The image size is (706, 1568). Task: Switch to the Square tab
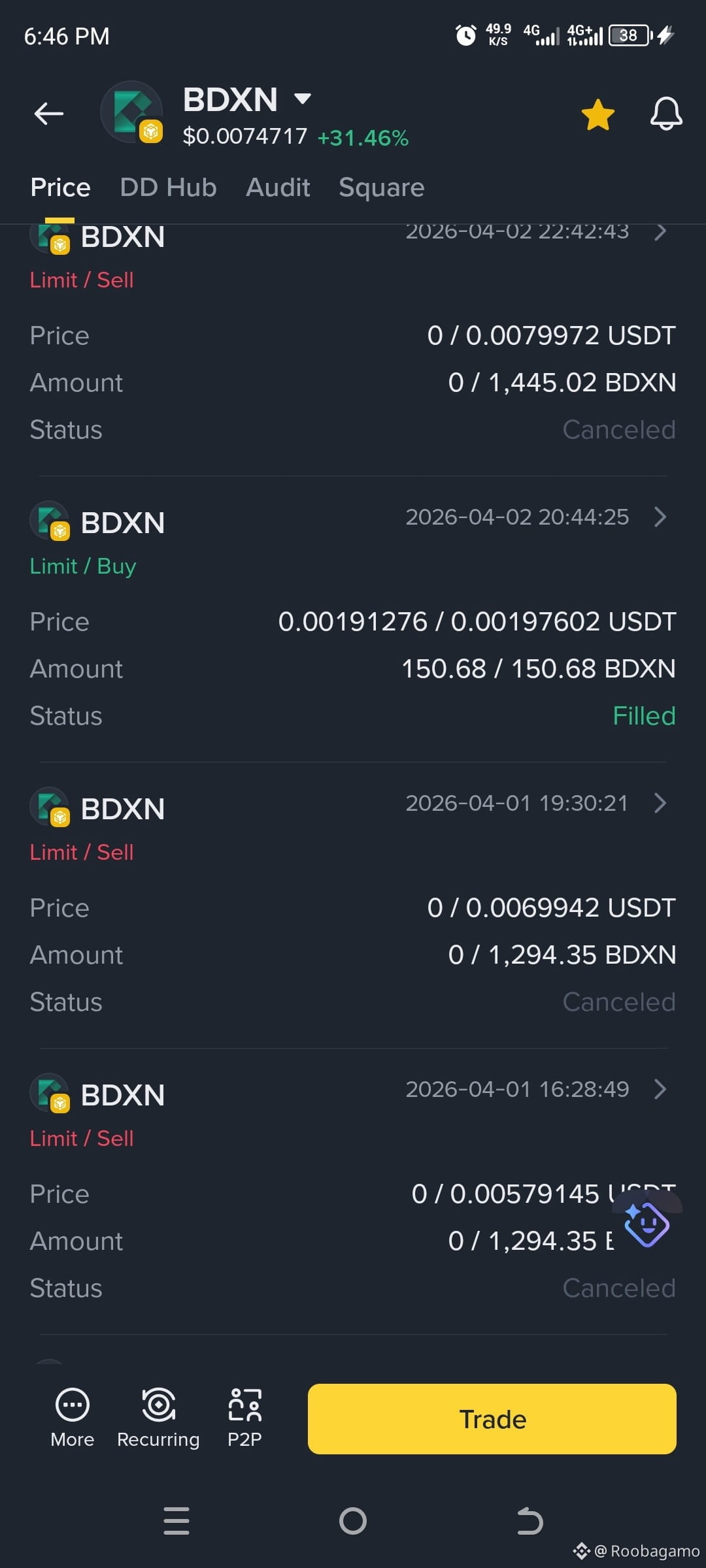pyautogui.click(x=382, y=188)
